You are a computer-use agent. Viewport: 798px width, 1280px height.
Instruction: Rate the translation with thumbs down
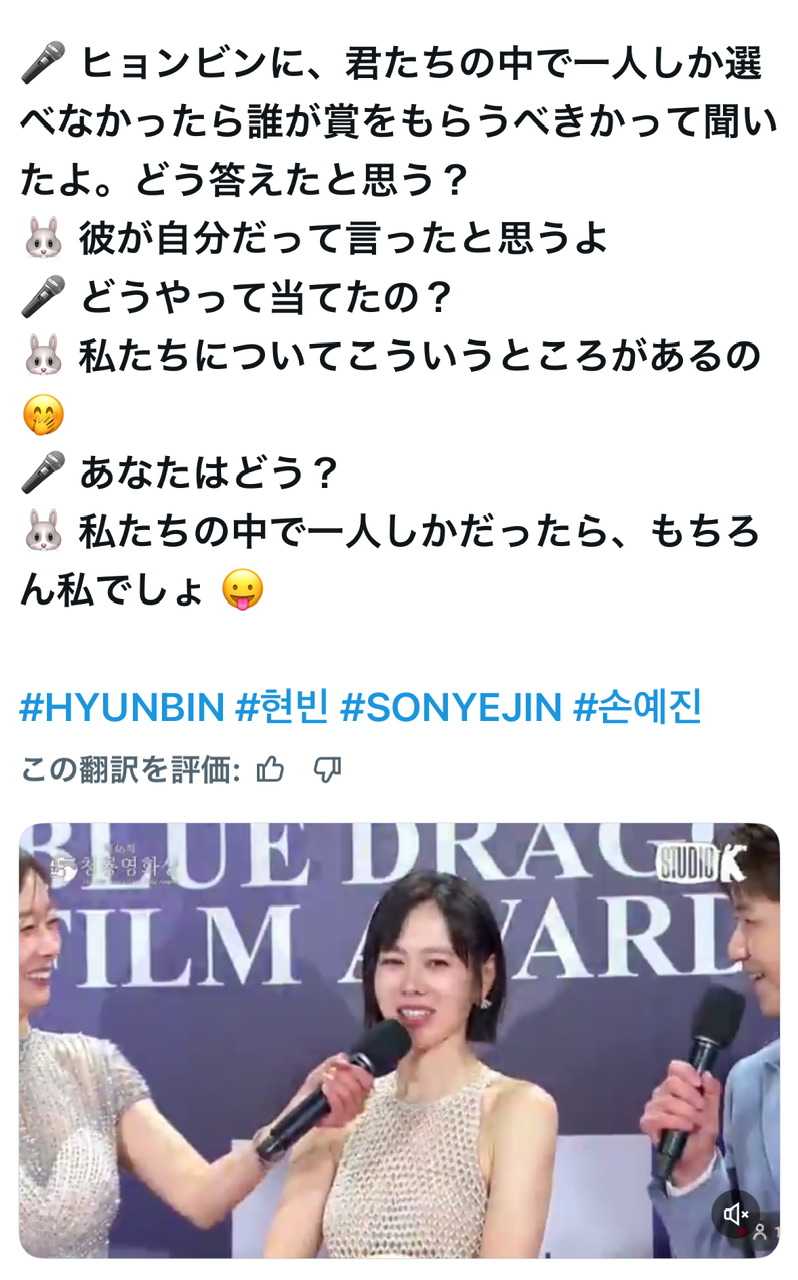click(327, 769)
